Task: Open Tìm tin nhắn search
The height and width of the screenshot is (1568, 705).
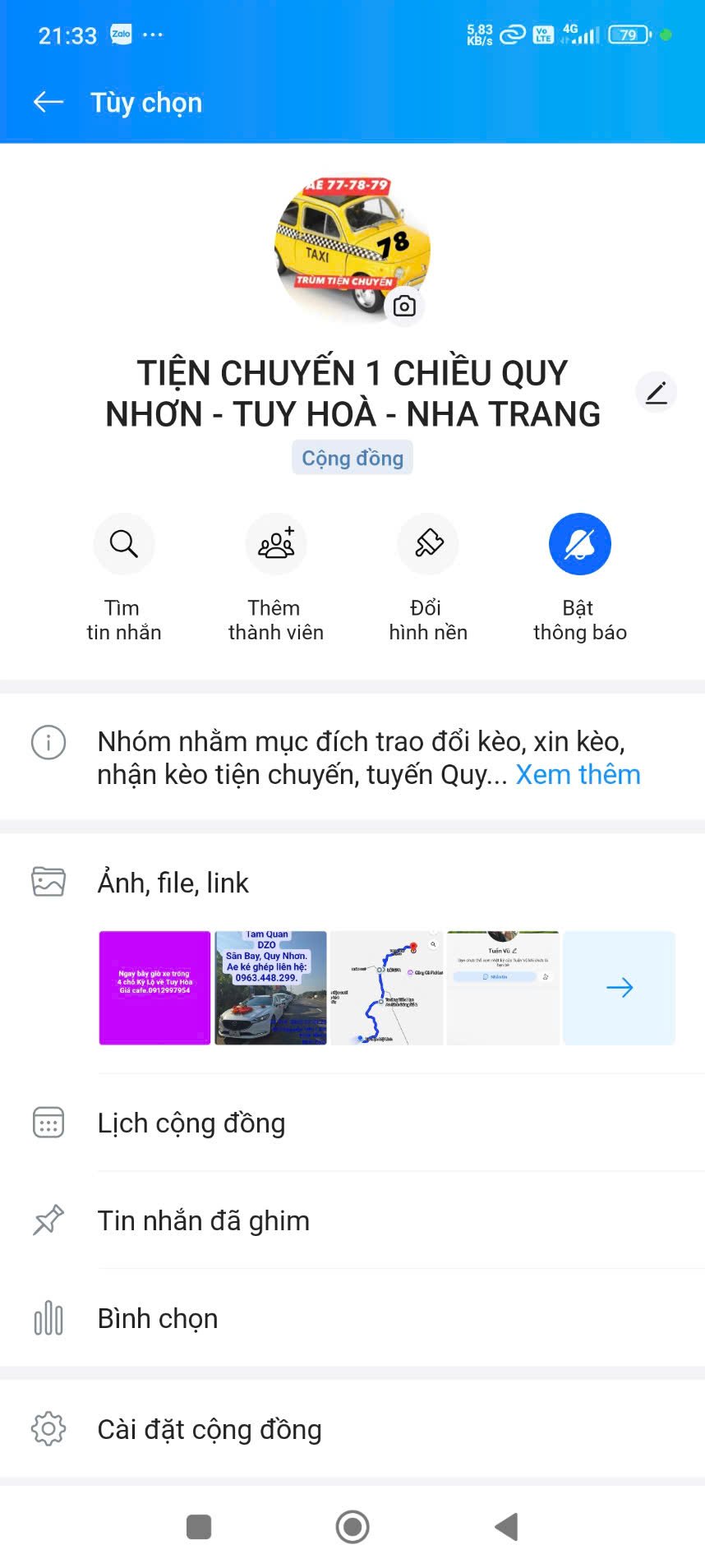Action: (x=124, y=544)
